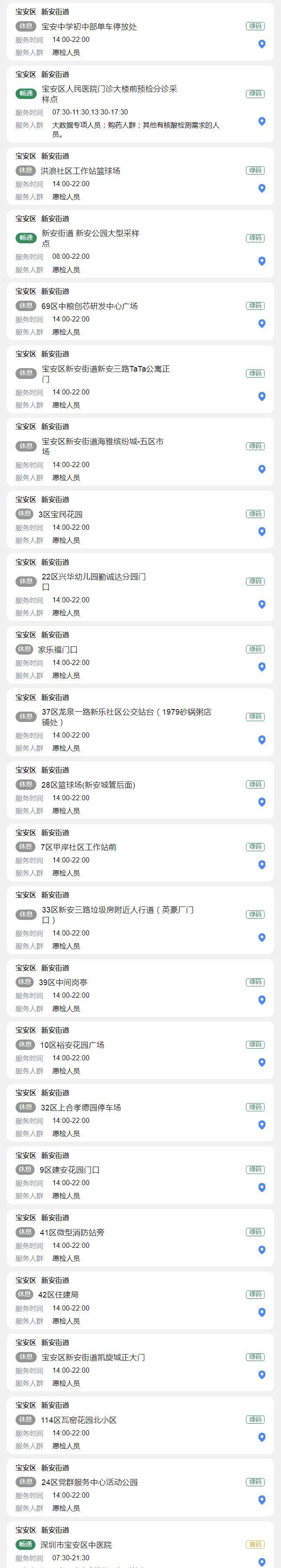Show 7区甲岸社区工作站前 location on map
This screenshot has height=1568, width=281.
(x=262, y=864)
